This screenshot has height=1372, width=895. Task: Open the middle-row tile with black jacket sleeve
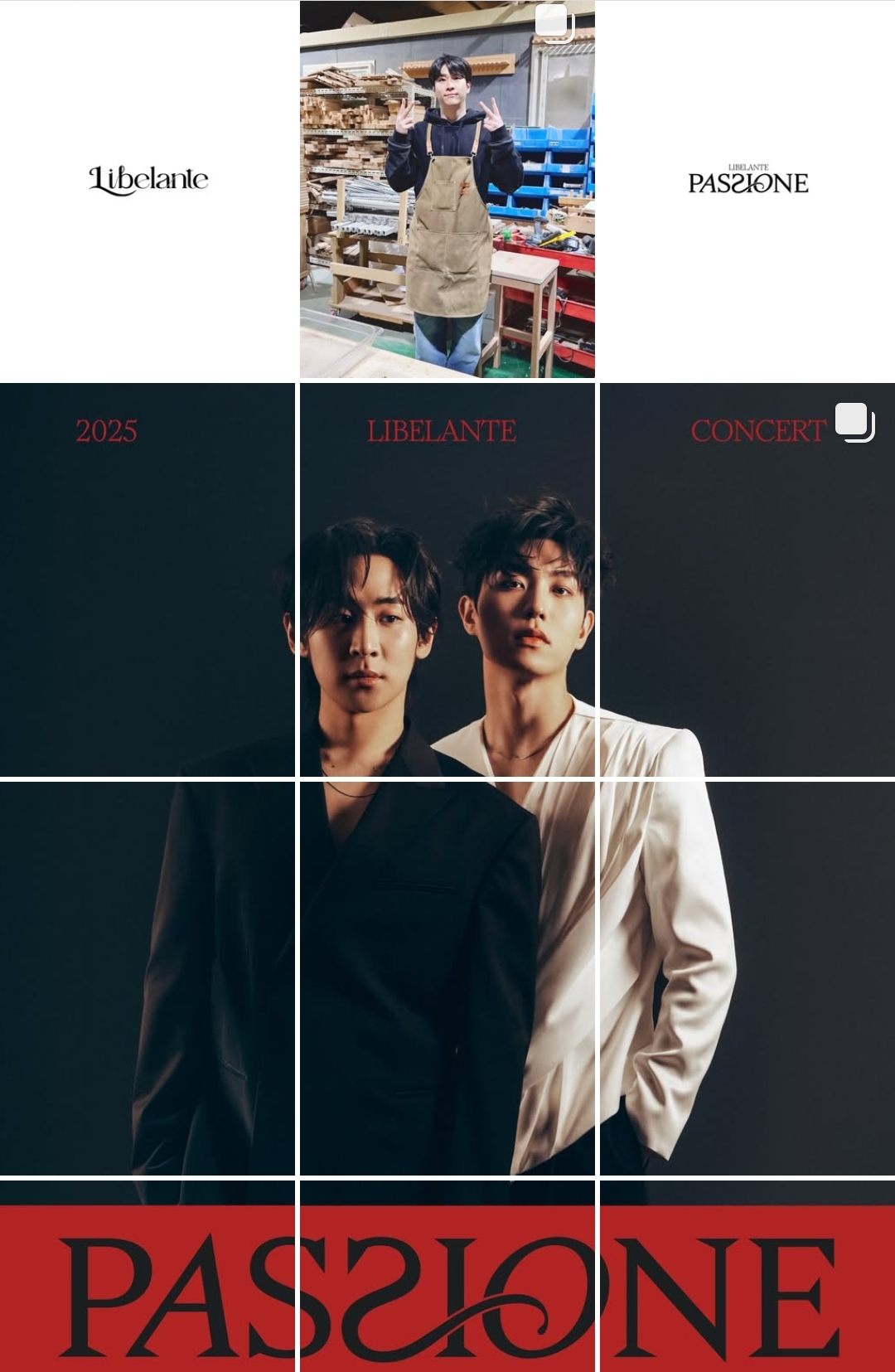pyautogui.click(x=148, y=978)
